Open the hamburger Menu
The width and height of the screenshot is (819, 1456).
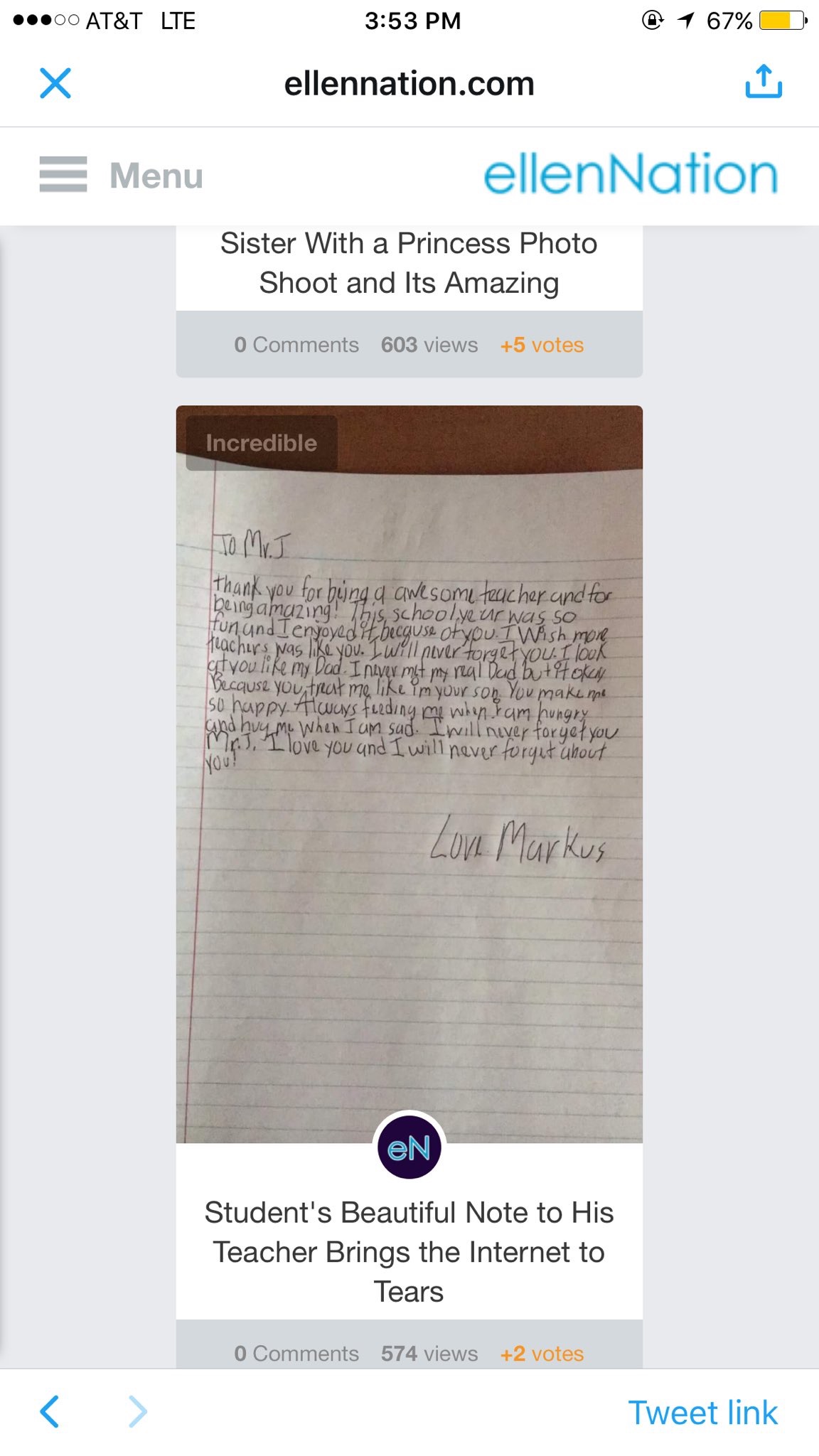121,175
